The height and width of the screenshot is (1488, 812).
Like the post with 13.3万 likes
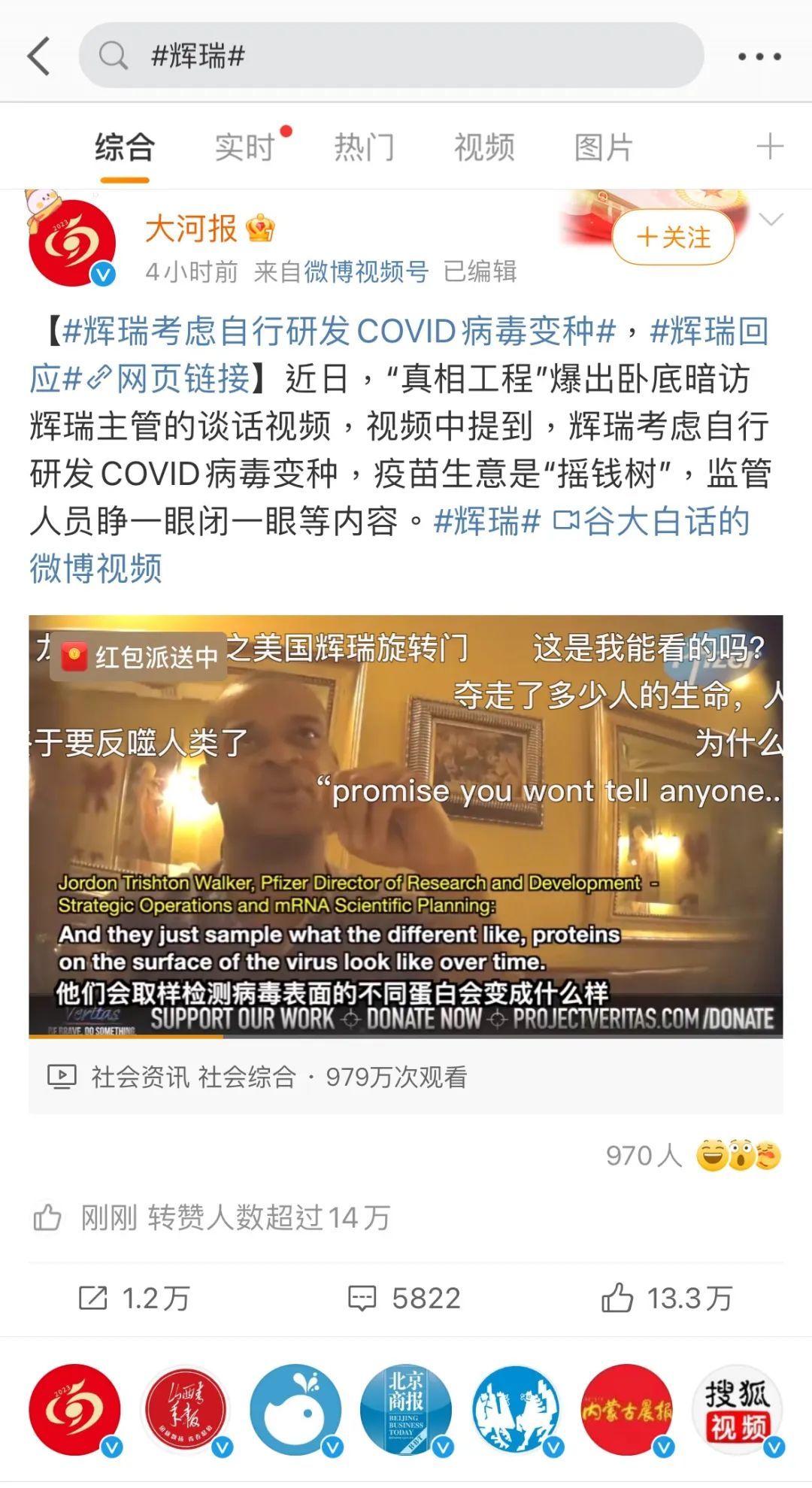coord(667,1299)
